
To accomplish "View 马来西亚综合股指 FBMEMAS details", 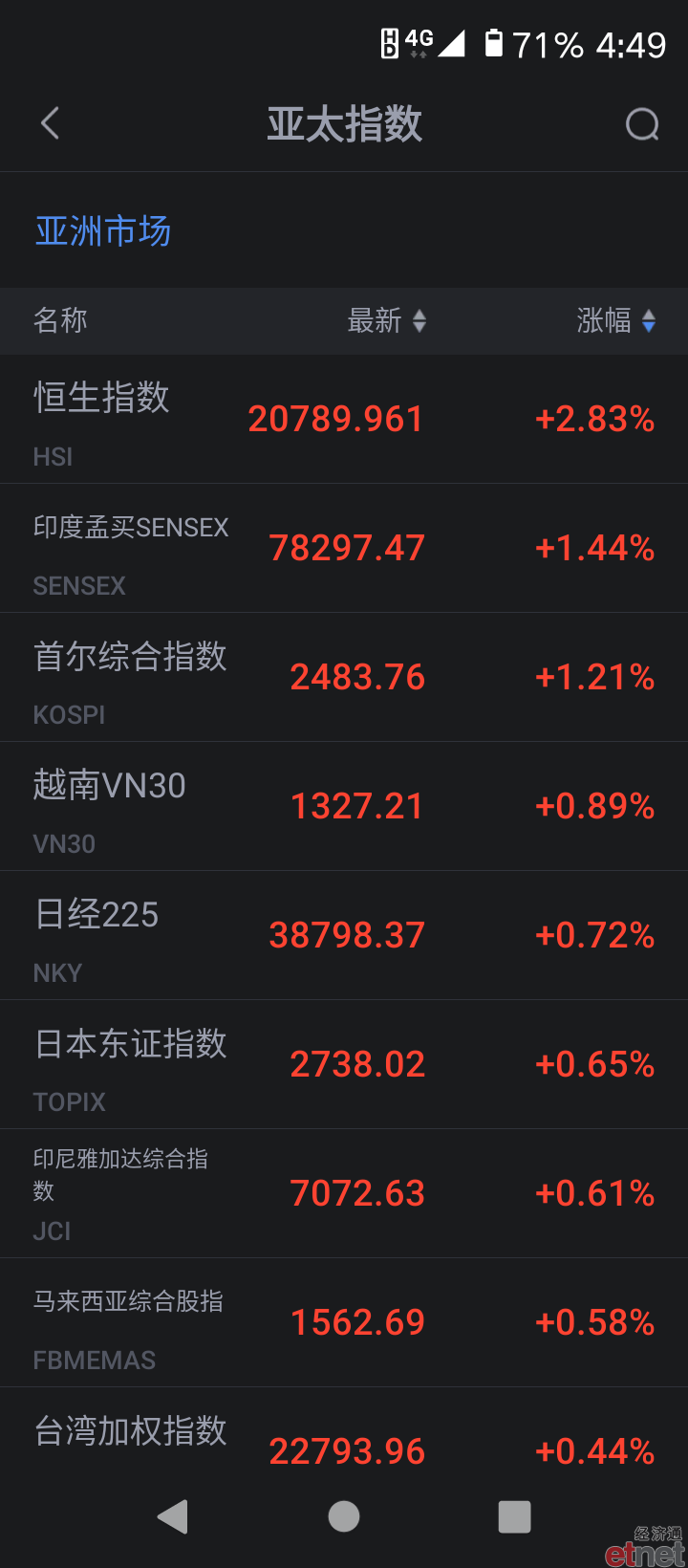I will coord(344,1322).
